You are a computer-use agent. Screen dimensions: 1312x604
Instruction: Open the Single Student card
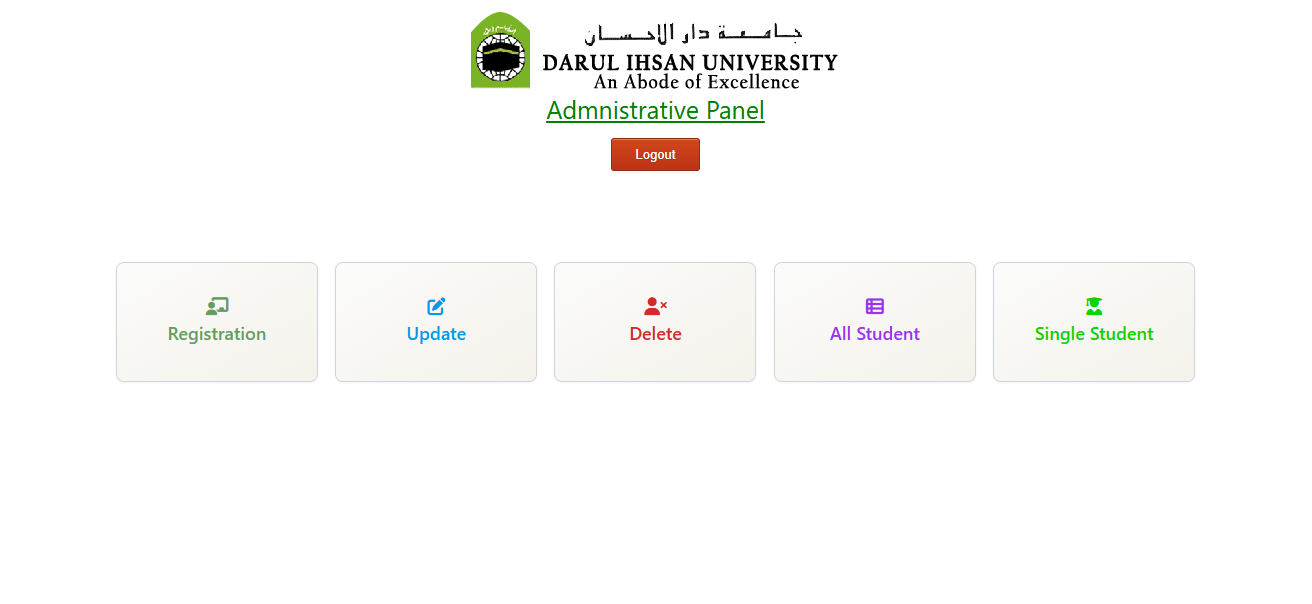pos(1093,322)
